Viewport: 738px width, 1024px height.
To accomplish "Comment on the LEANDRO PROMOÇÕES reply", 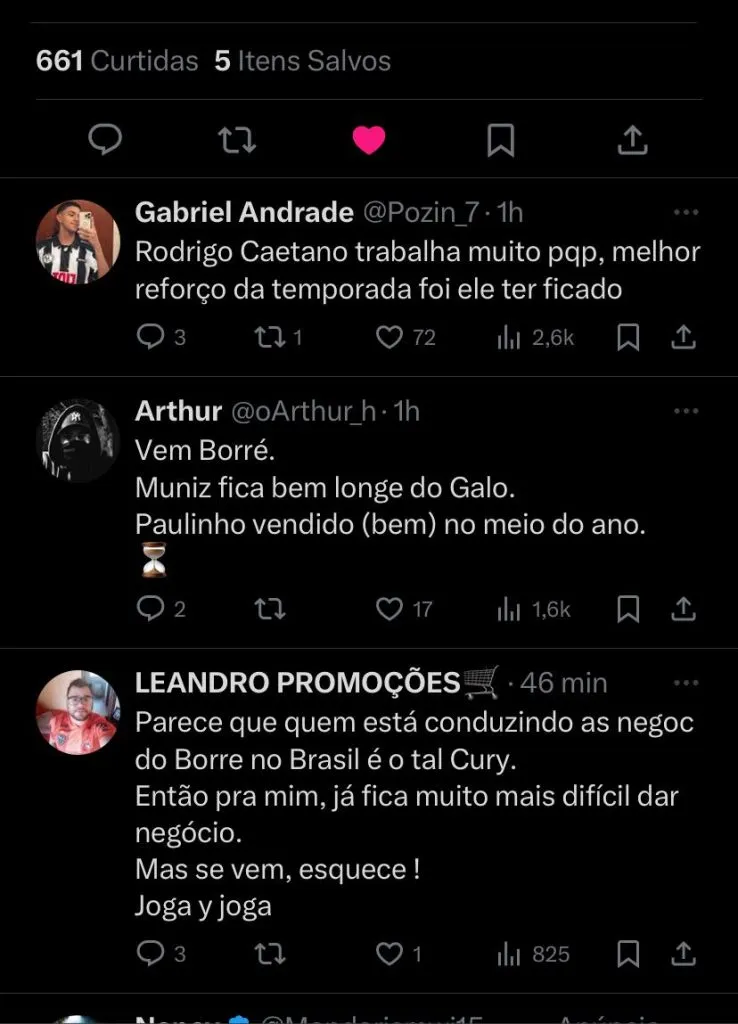I will pyautogui.click(x=150, y=954).
